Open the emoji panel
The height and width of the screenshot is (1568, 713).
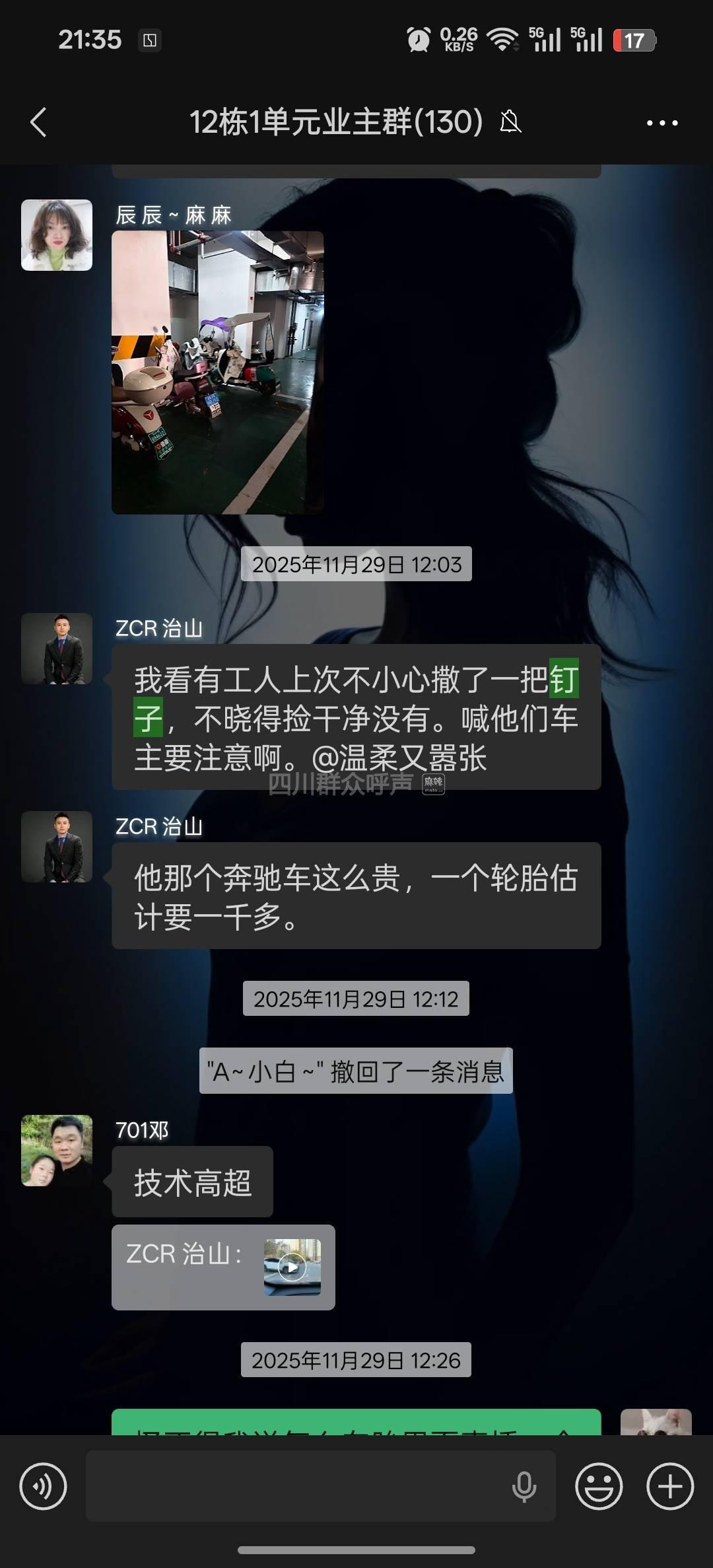pyautogui.click(x=599, y=1487)
